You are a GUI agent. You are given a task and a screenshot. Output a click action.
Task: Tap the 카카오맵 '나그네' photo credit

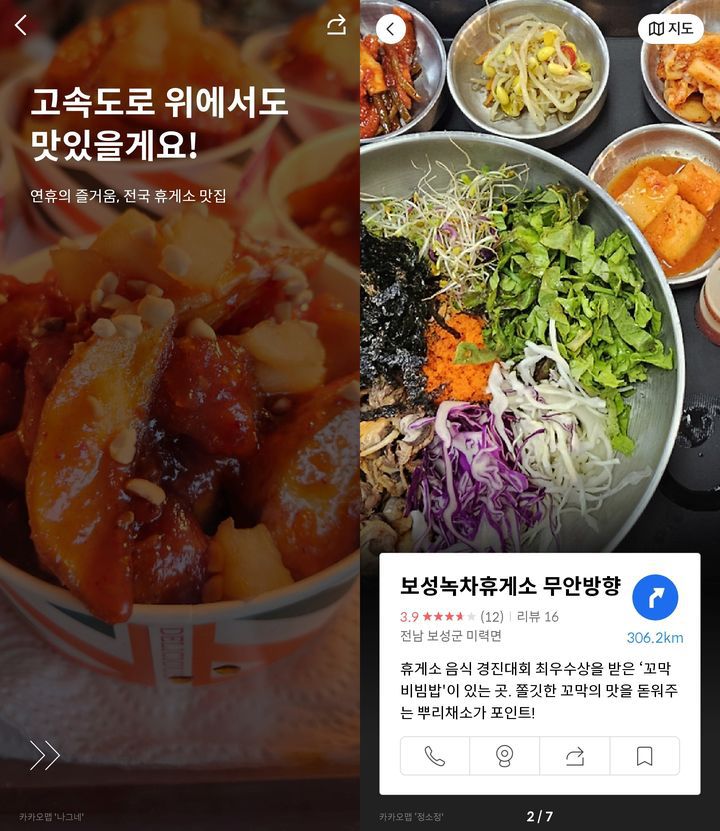pyautogui.click(x=55, y=814)
